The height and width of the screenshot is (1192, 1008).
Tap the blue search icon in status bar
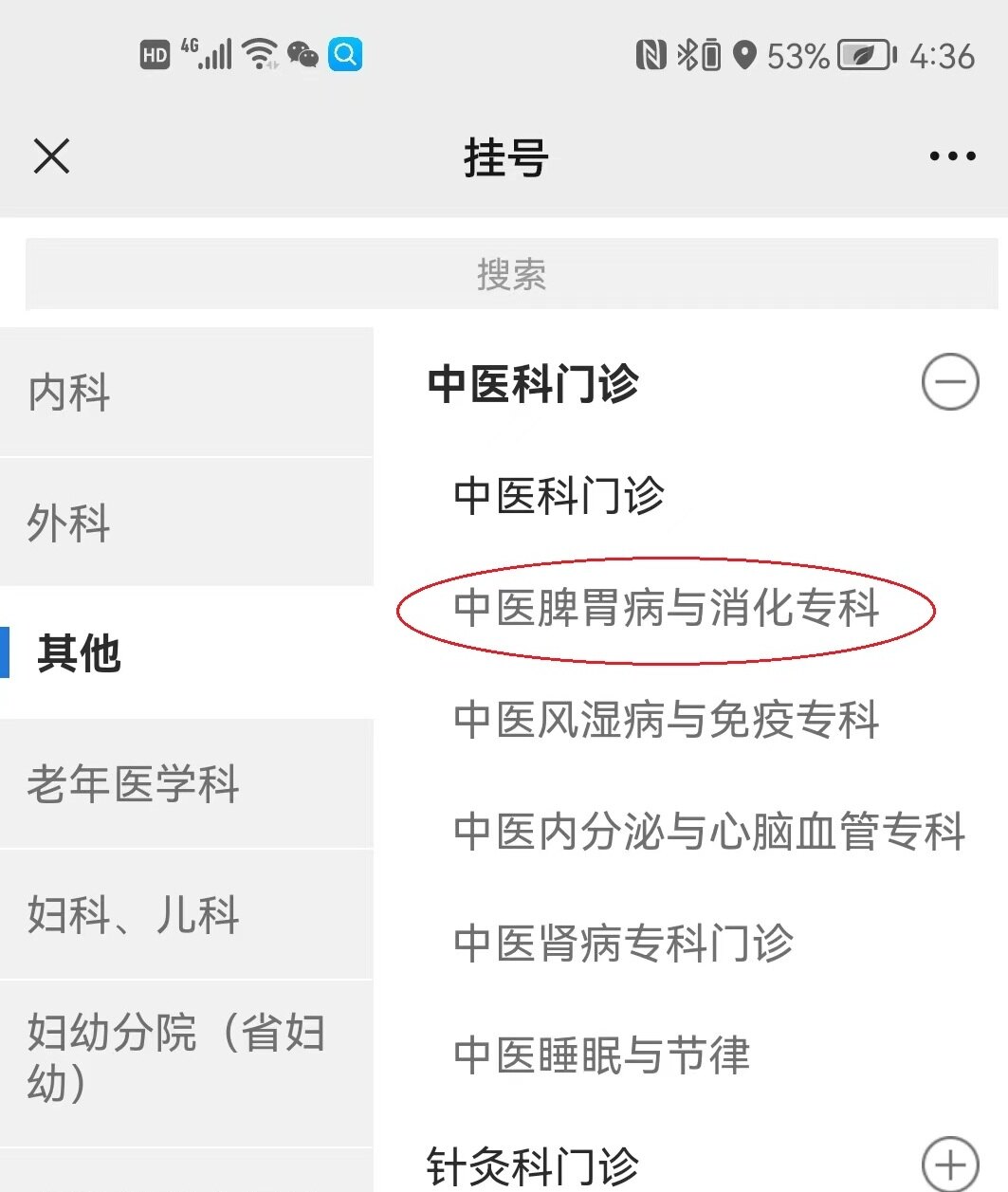345,54
